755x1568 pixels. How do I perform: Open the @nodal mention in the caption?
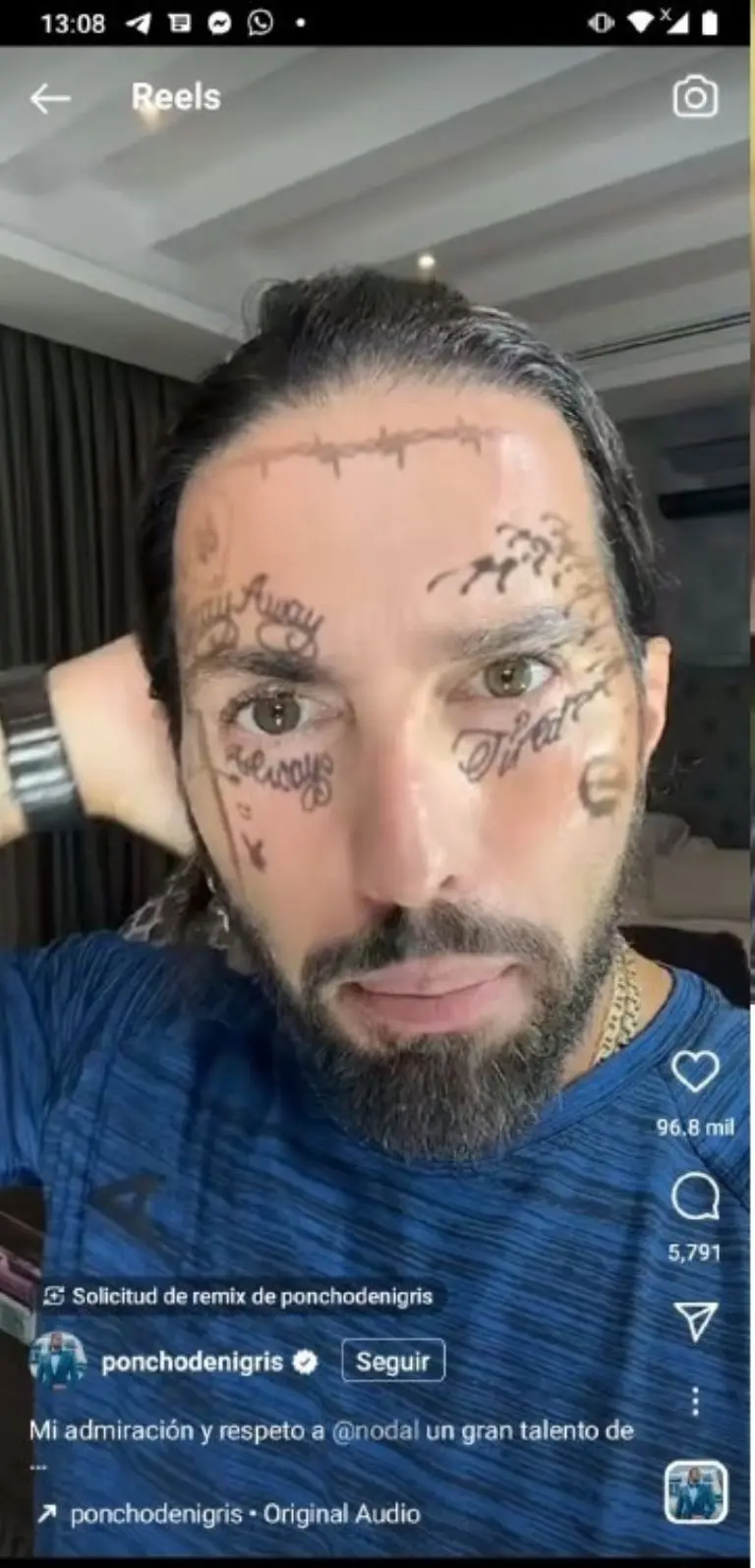pos(376,1430)
